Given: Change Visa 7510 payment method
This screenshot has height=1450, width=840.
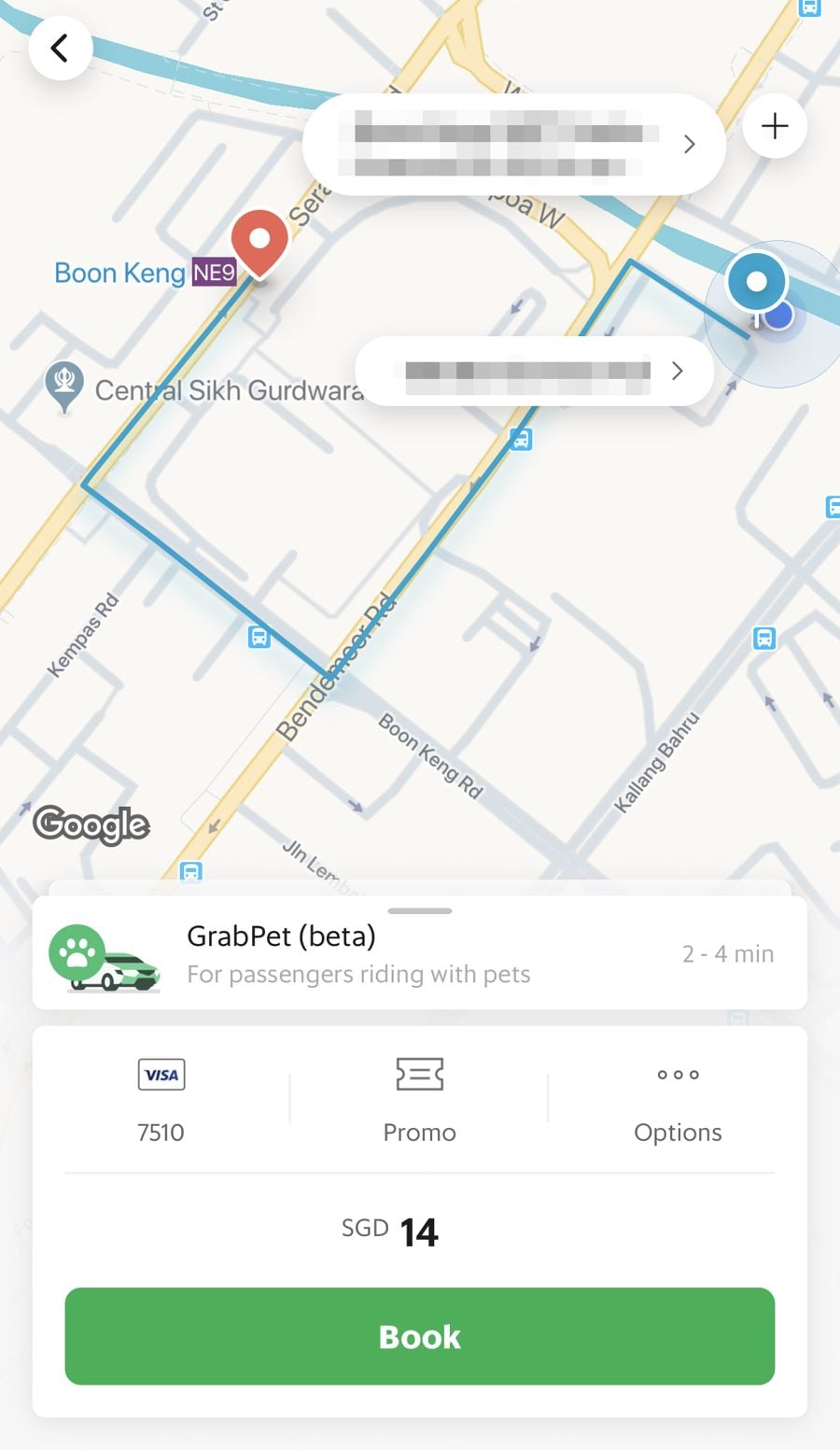Looking at the screenshot, I should [x=161, y=1100].
